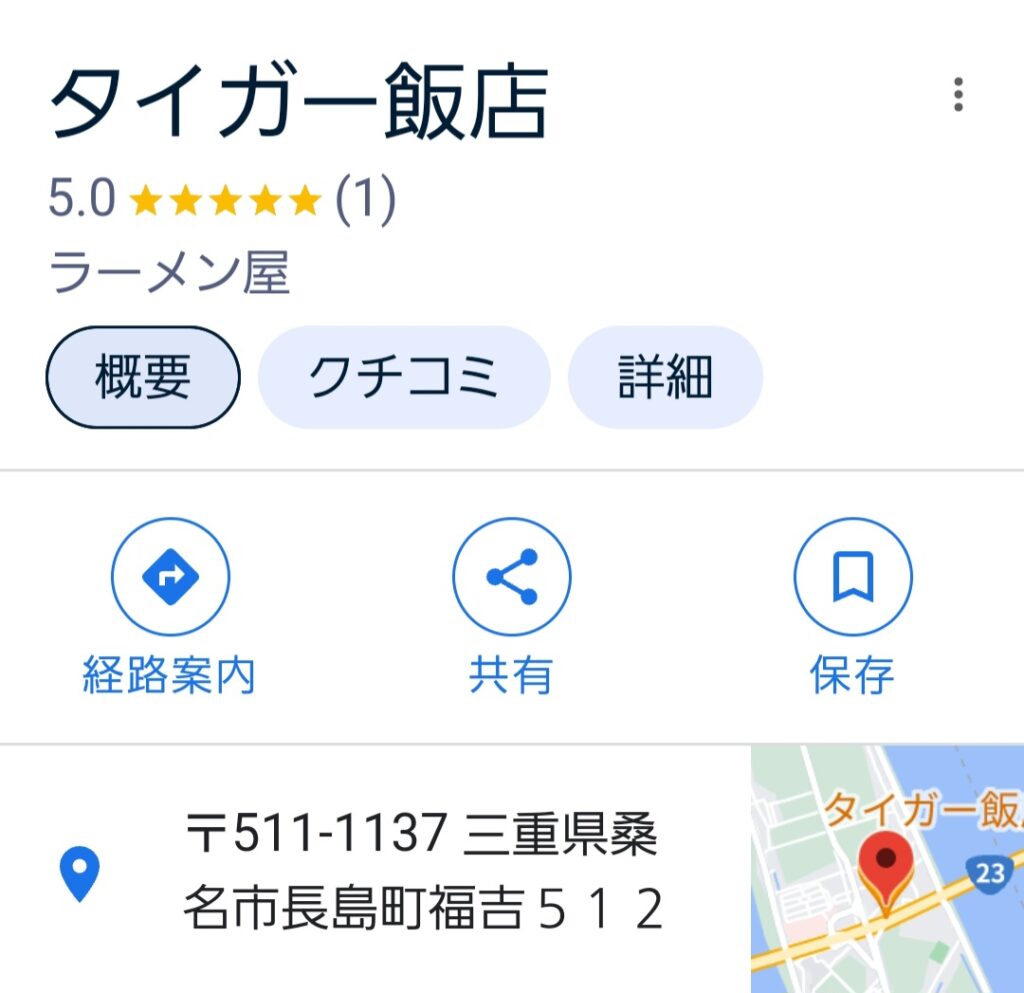Open the map thumbnail of タイガー飯店

887,870
